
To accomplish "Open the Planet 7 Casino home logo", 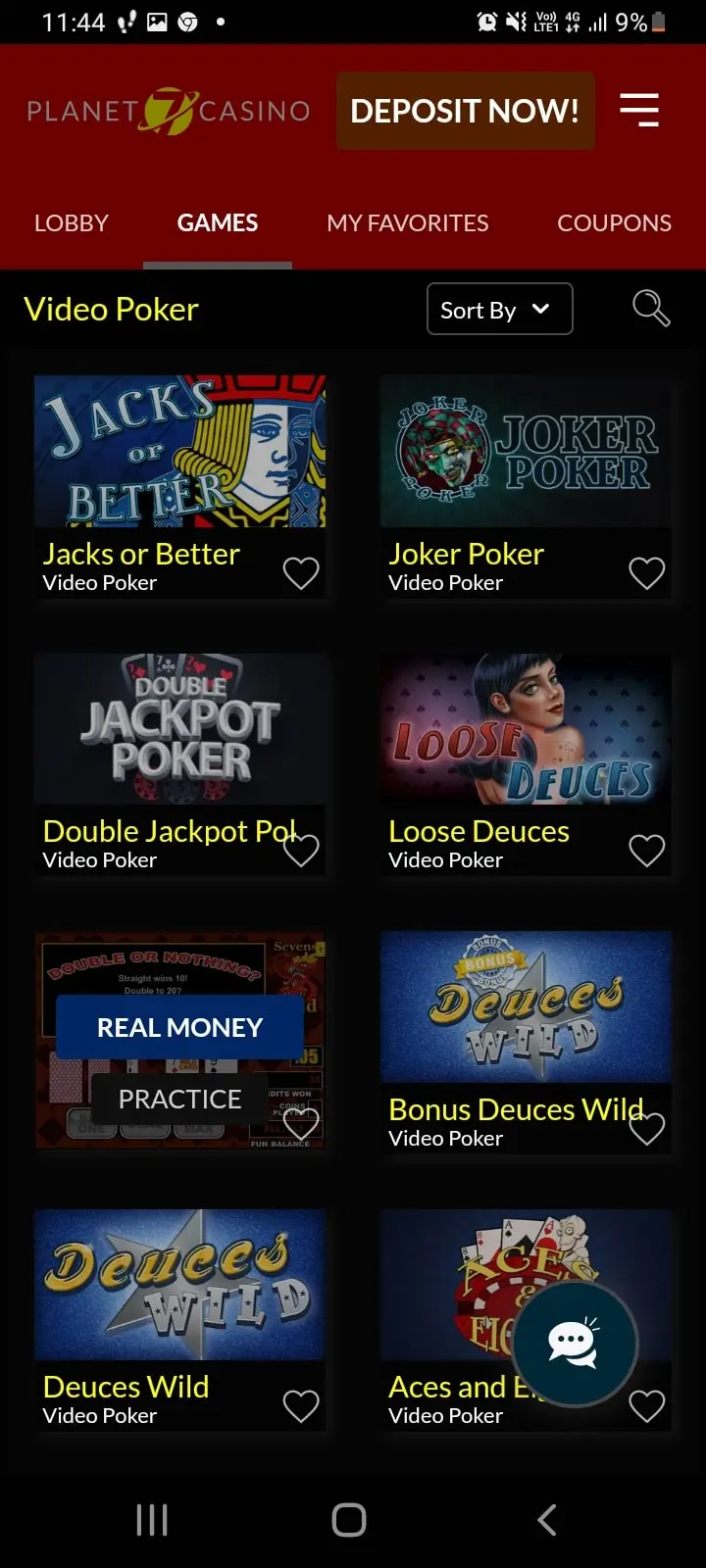I will pyautogui.click(x=169, y=111).
